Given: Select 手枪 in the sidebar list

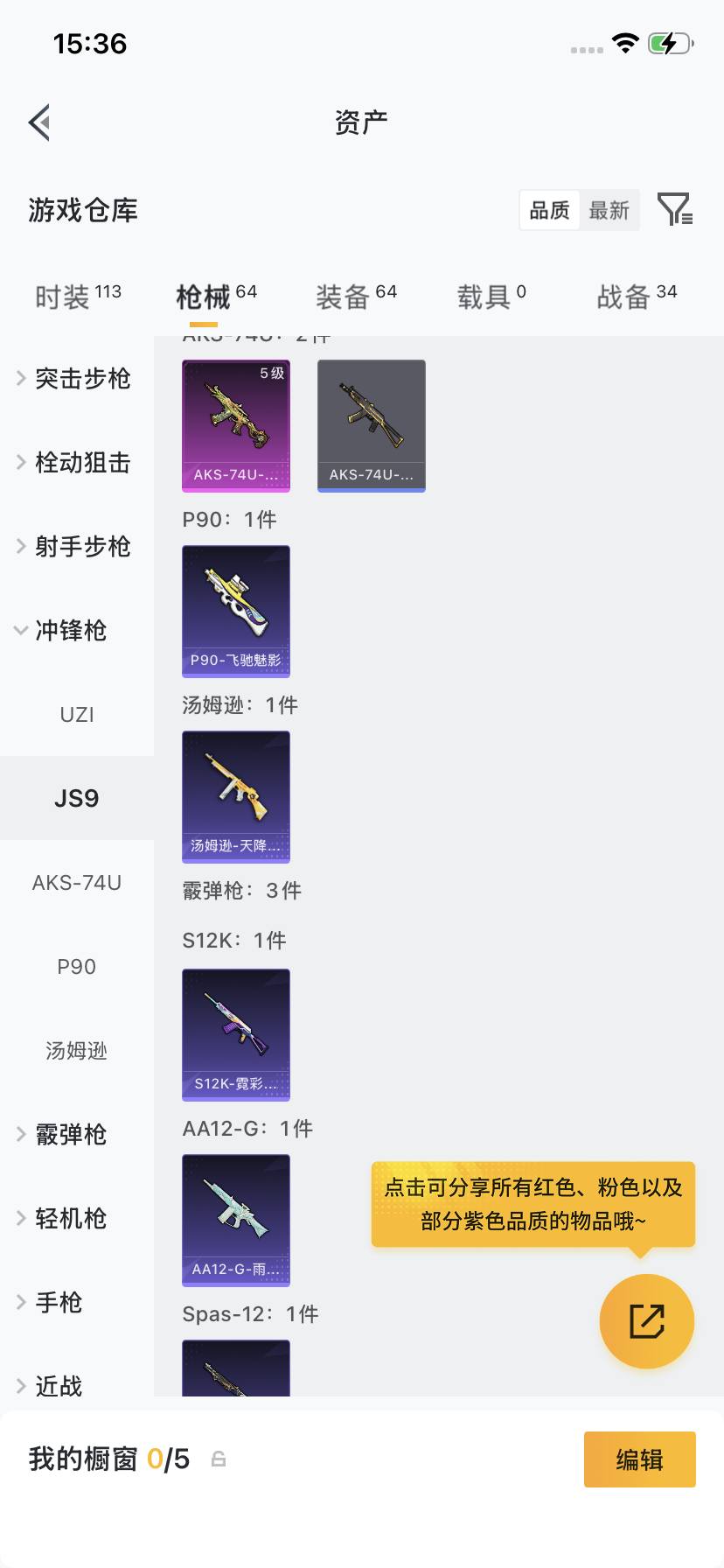Looking at the screenshot, I should 57,1302.
